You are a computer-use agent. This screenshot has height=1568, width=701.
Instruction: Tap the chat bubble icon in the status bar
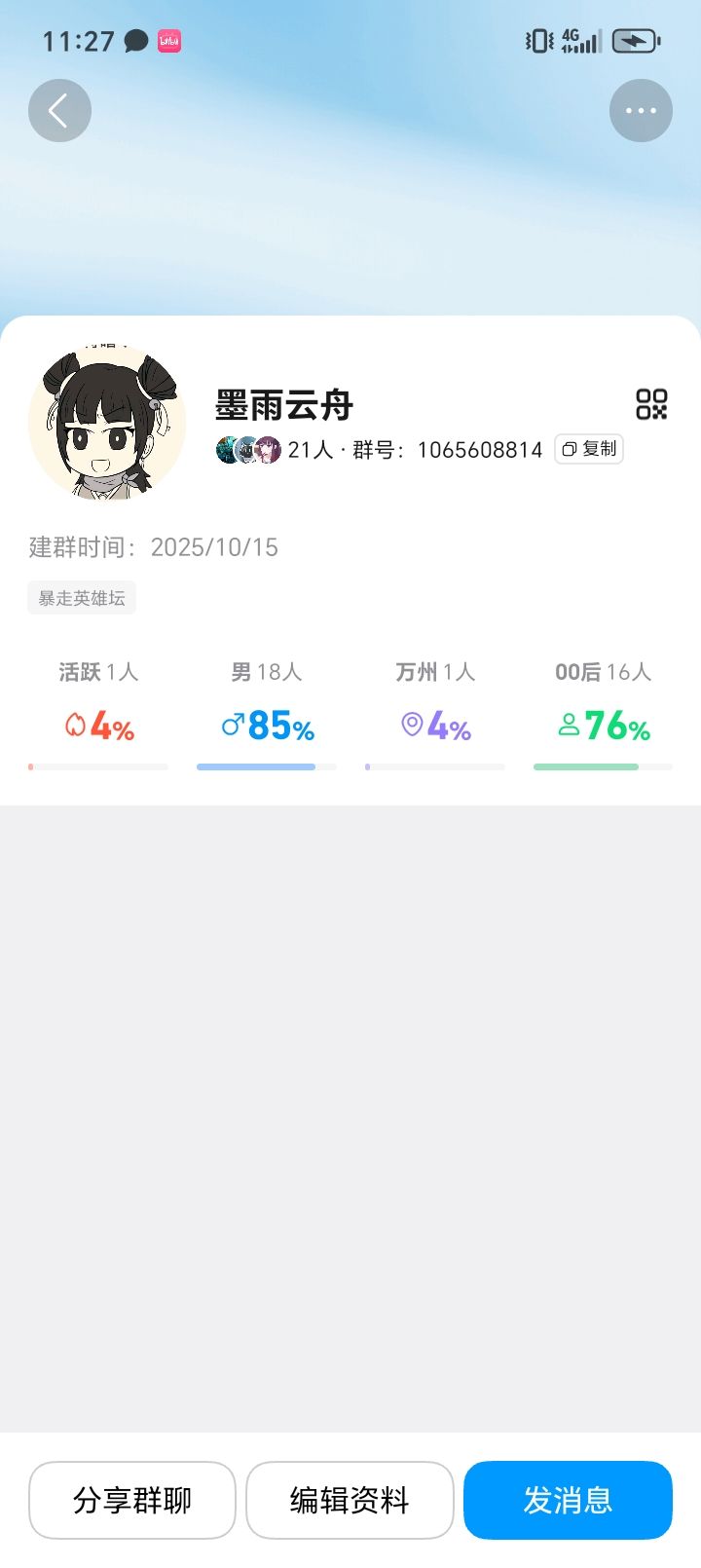pos(137,41)
